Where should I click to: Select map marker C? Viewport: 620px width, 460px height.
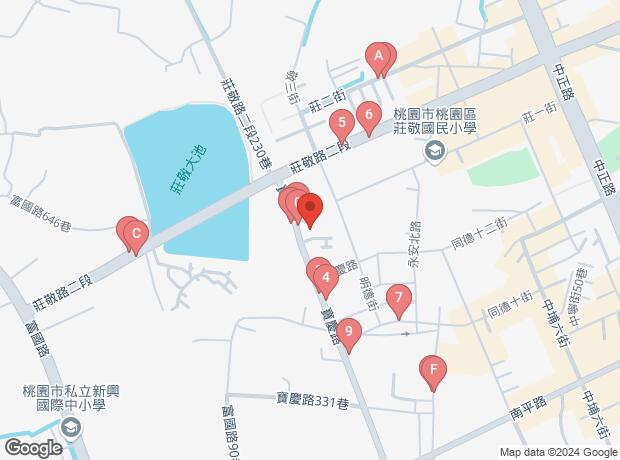pyautogui.click(x=134, y=236)
